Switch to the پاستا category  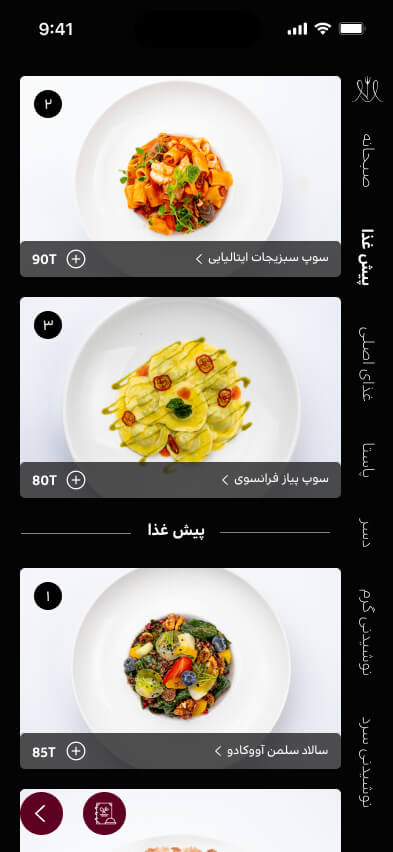click(x=366, y=460)
